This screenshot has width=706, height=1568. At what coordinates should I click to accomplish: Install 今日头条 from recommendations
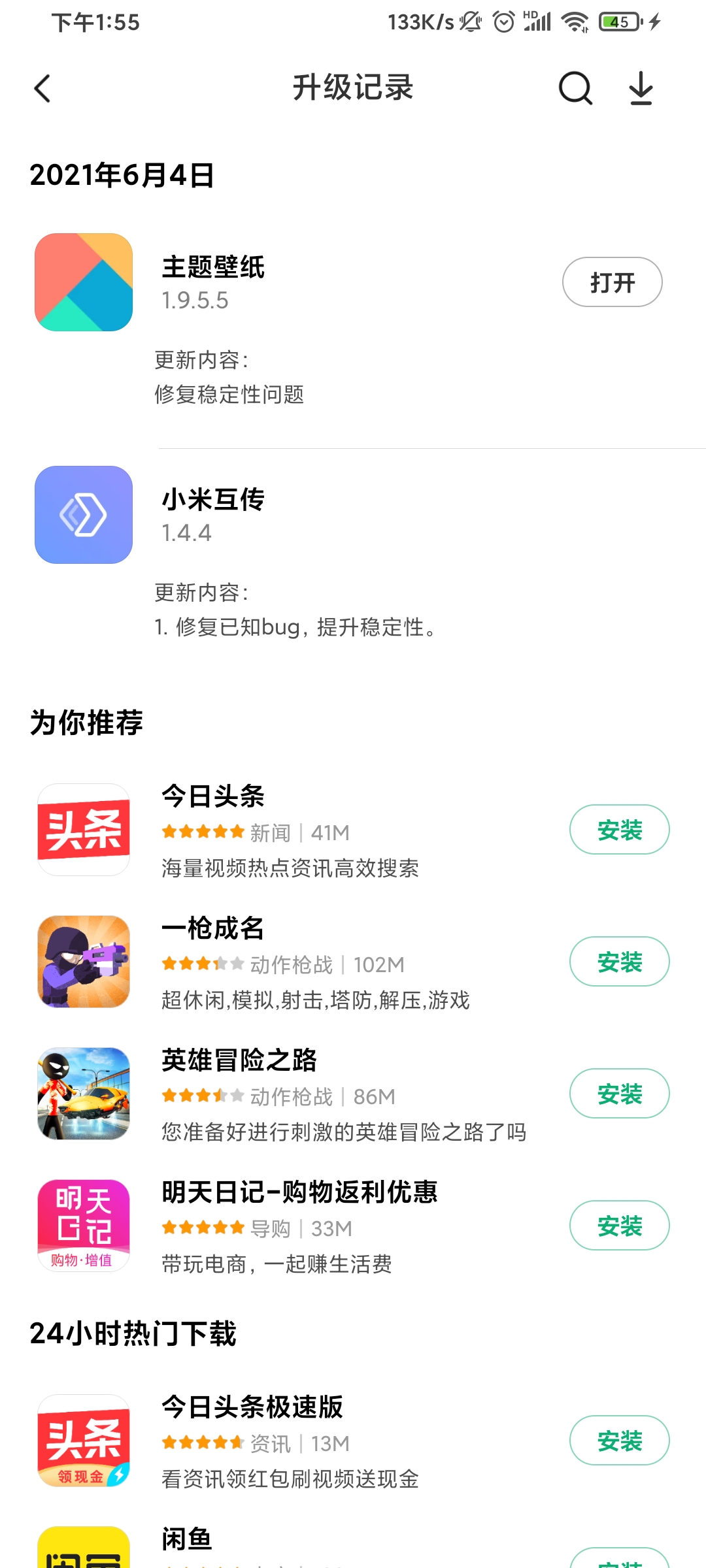(x=619, y=830)
